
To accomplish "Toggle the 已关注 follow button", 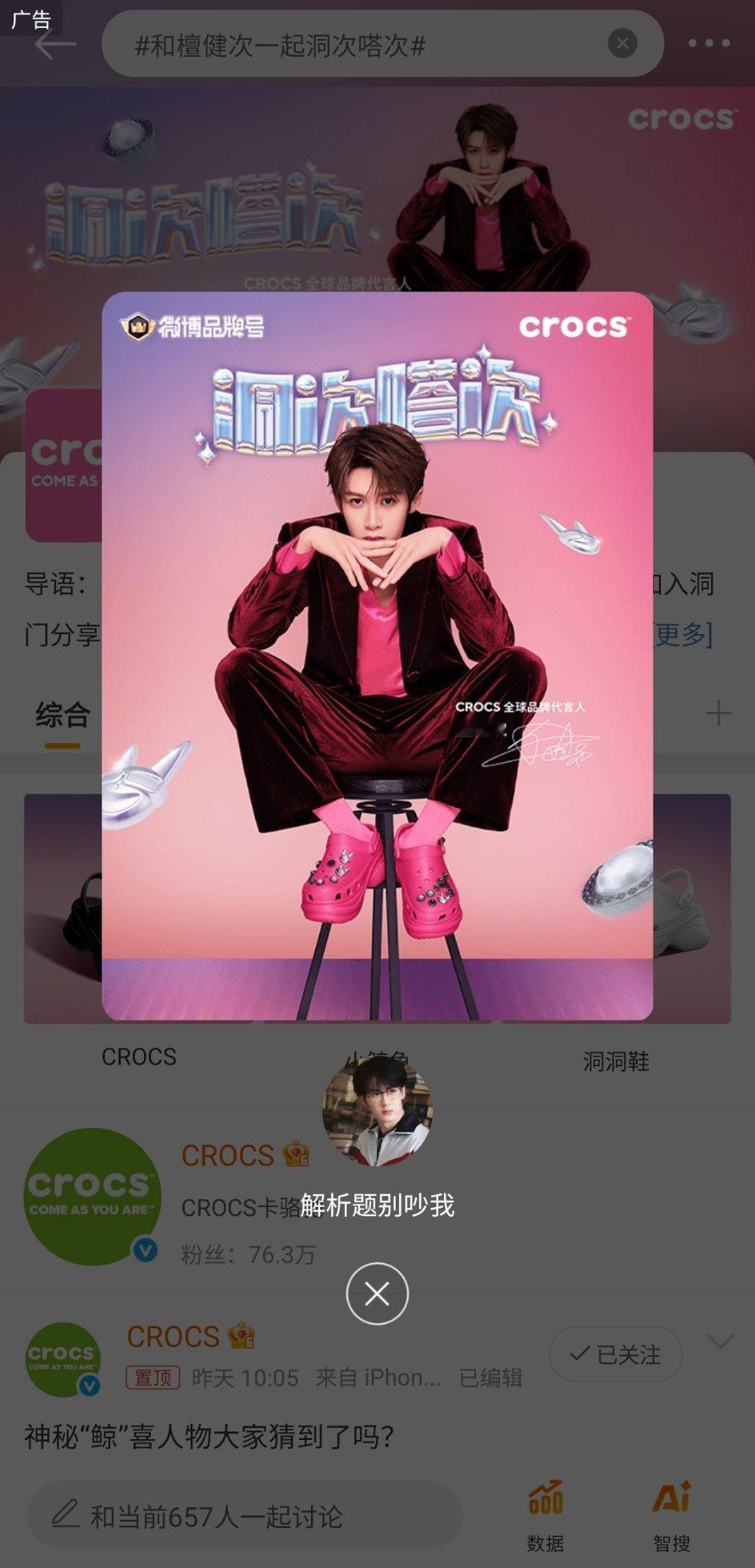I will (615, 1354).
